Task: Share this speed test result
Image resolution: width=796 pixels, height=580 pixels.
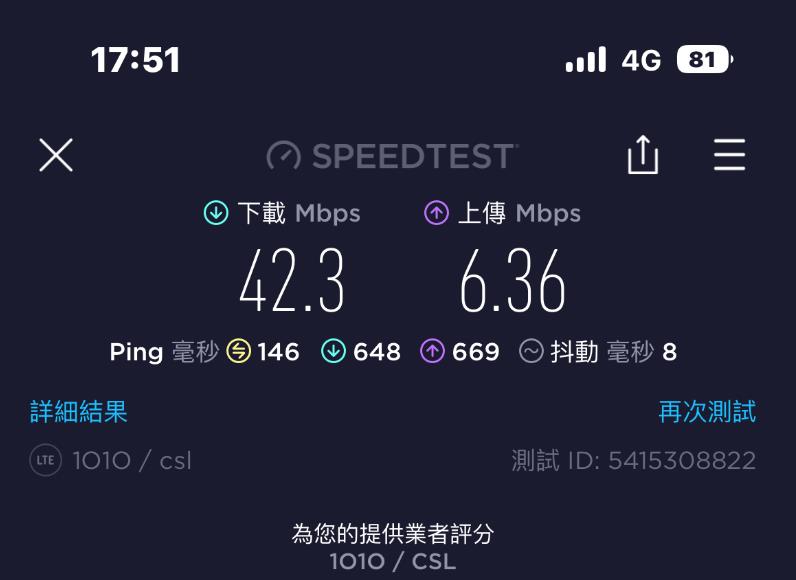Action: click(x=643, y=155)
